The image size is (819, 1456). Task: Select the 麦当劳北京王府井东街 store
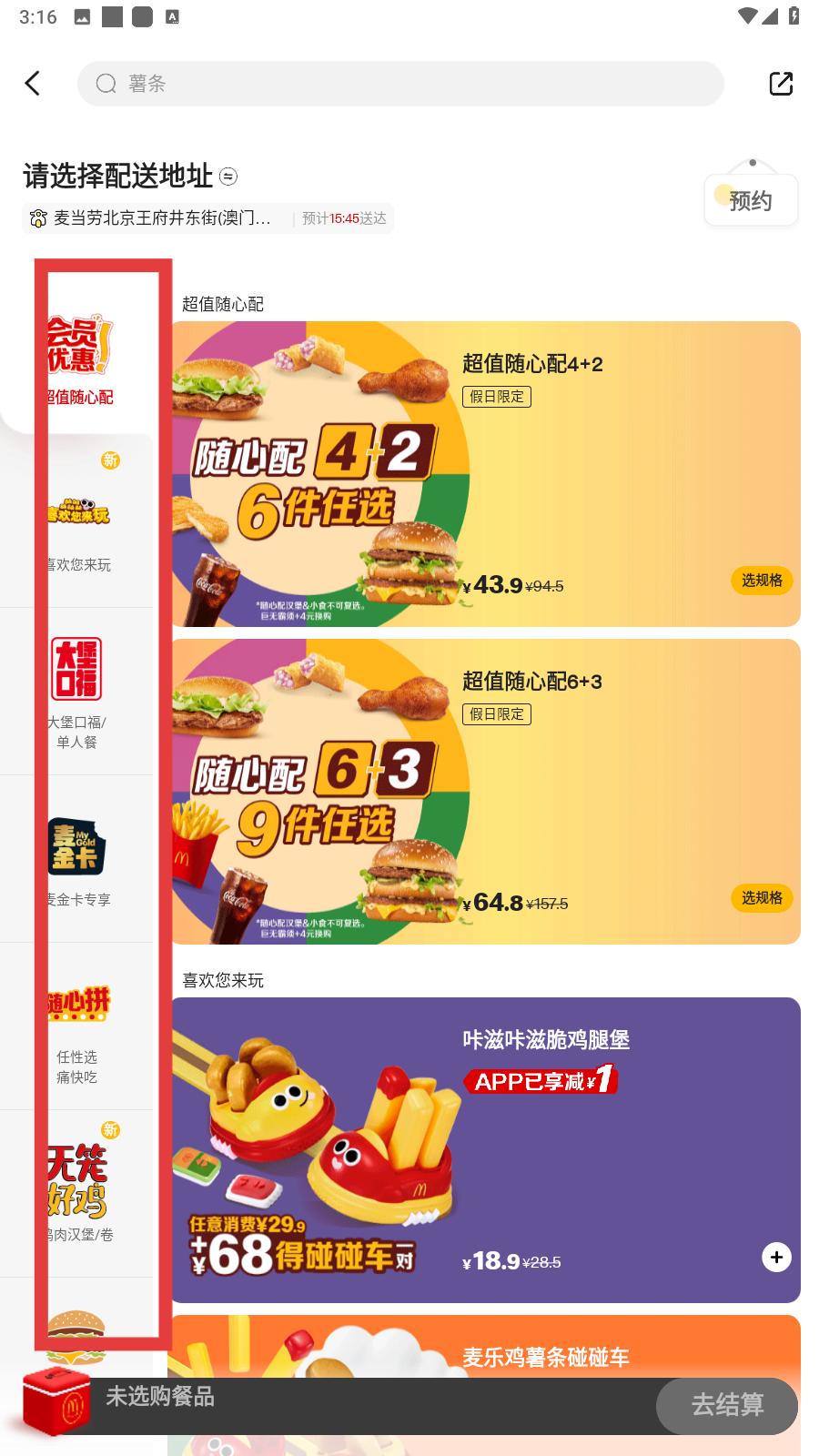click(x=162, y=218)
